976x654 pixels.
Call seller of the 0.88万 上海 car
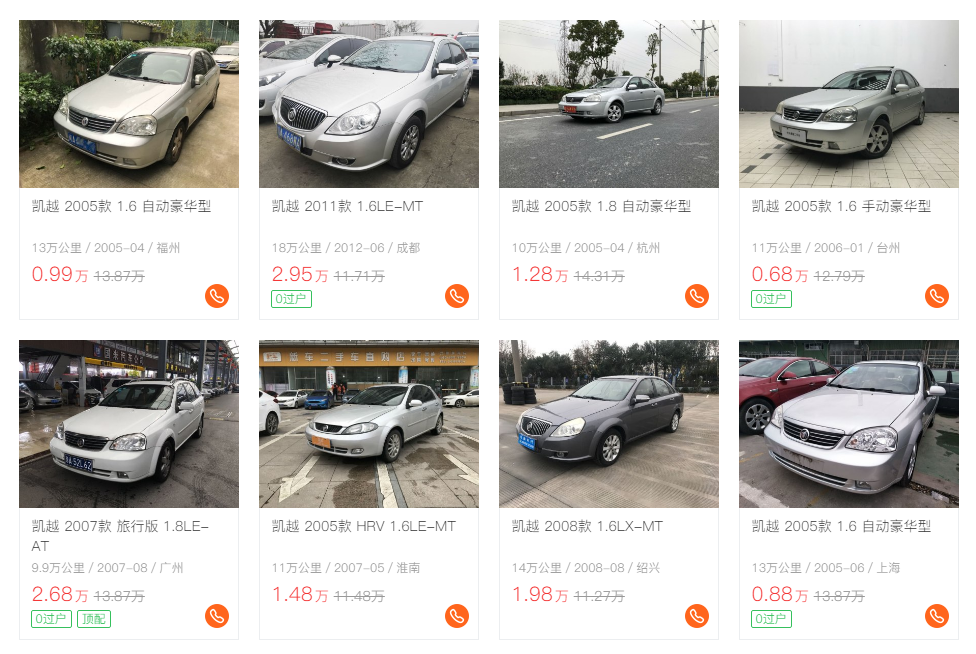pos(937,616)
